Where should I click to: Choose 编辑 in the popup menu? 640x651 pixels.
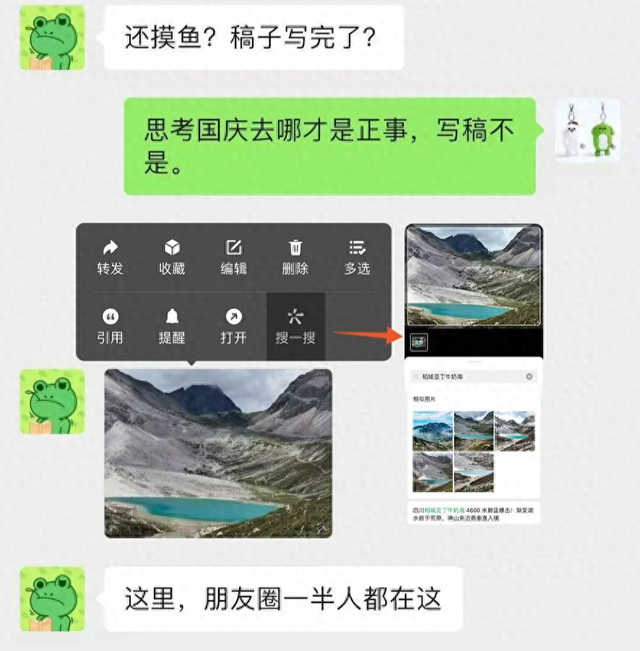click(234, 257)
